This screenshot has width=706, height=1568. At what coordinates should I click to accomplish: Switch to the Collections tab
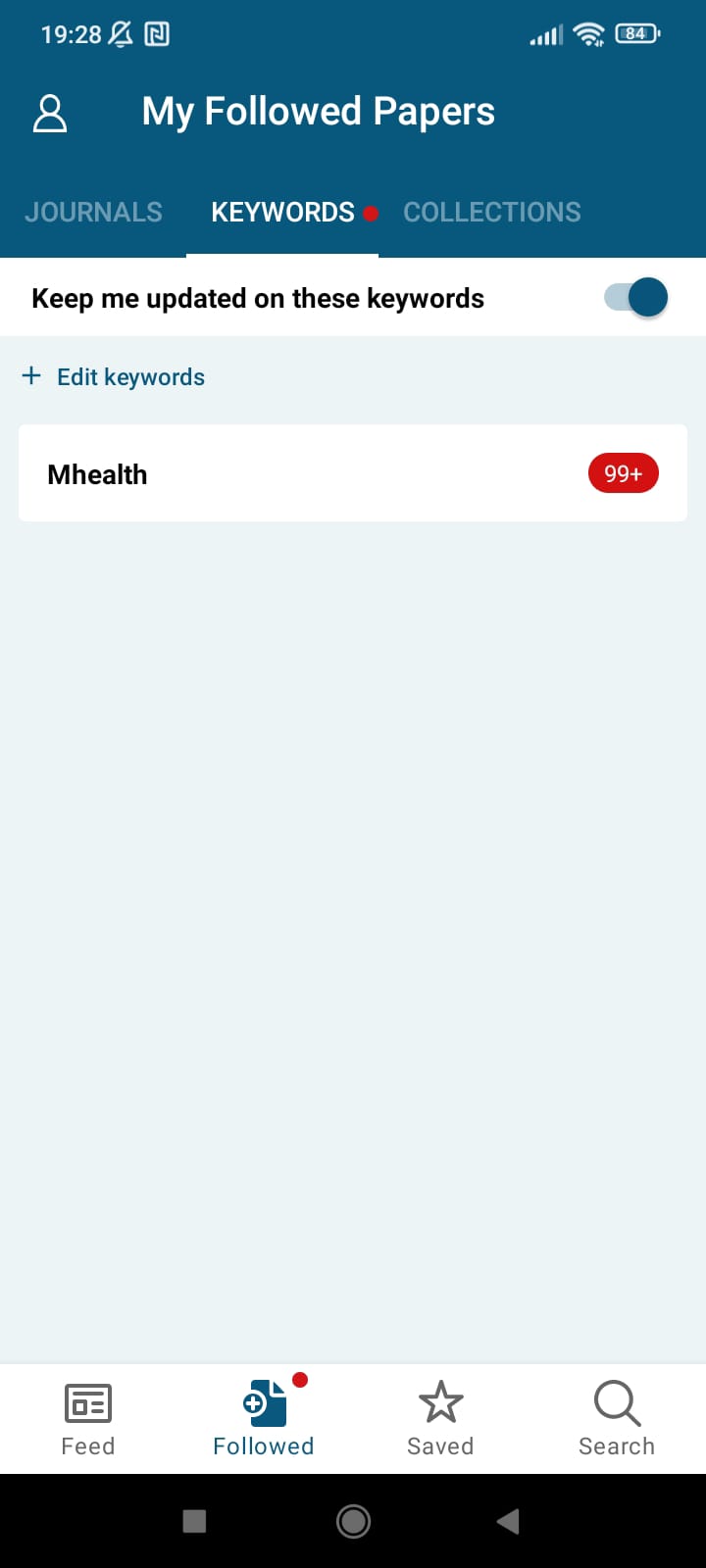[x=491, y=212]
